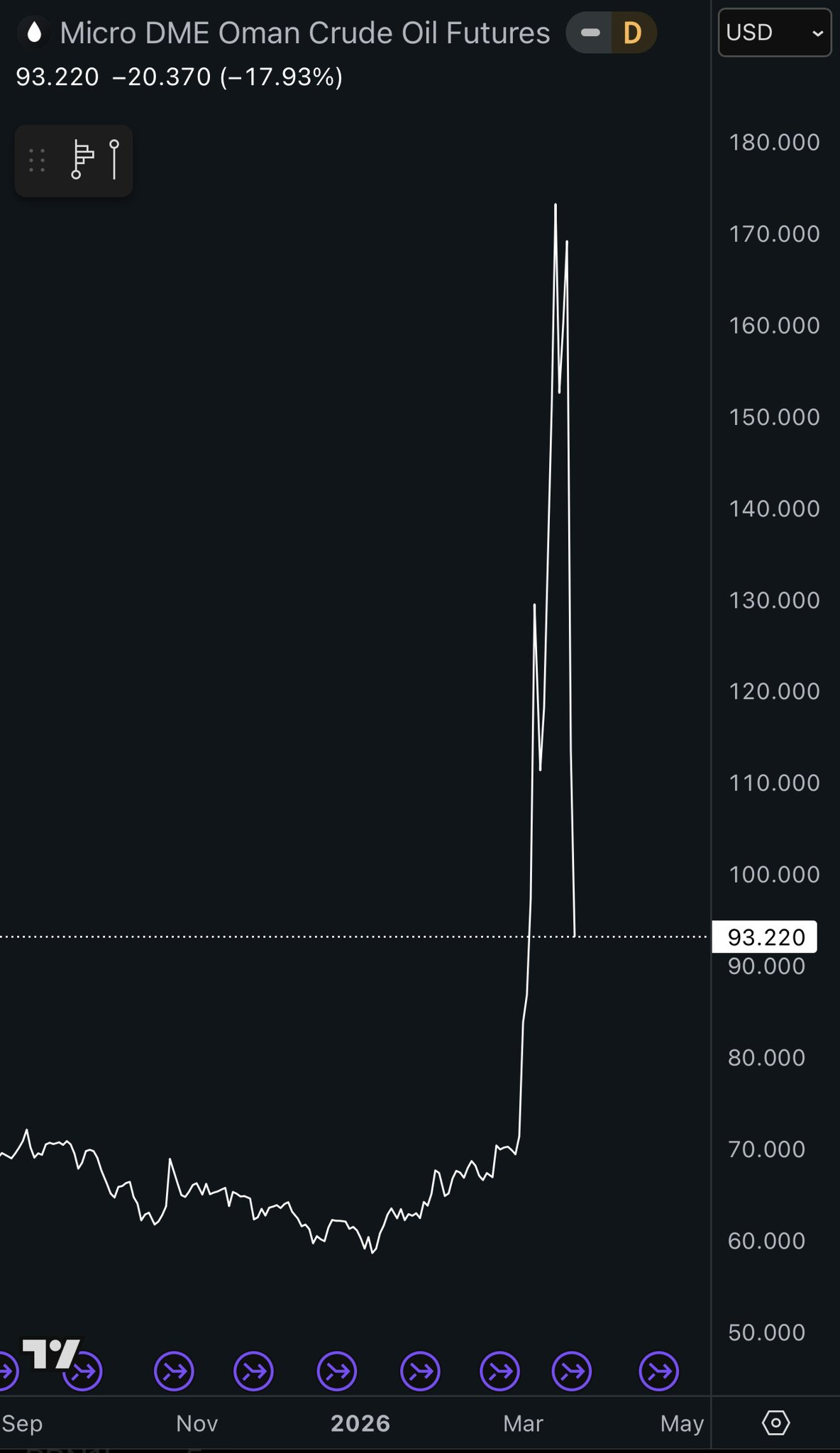Open the chart scale settings gear
This screenshot has height=1453, width=840.
pyautogui.click(x=775, y=1422)
